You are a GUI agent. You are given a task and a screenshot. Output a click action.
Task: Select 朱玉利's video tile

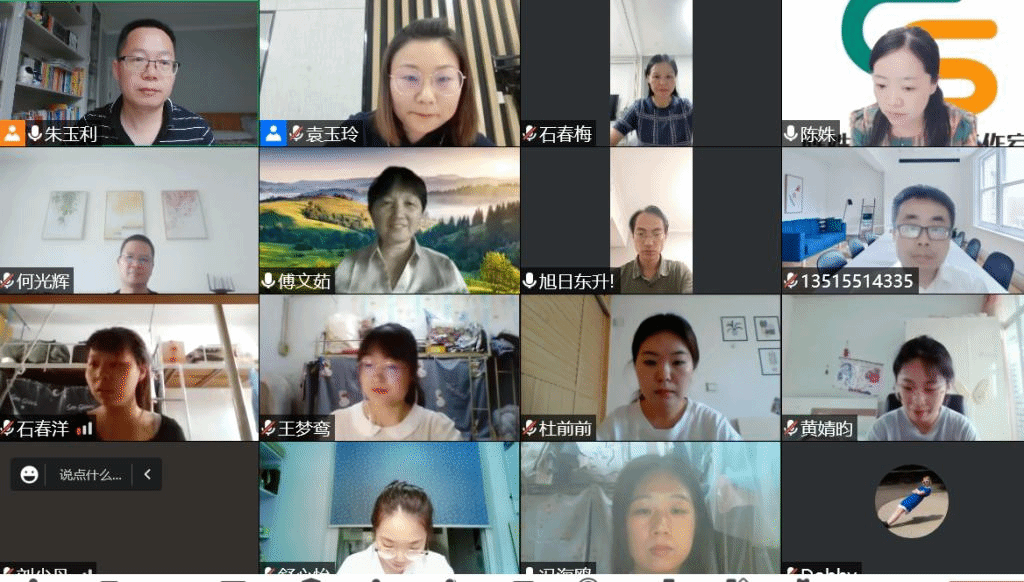click(129, 73)
